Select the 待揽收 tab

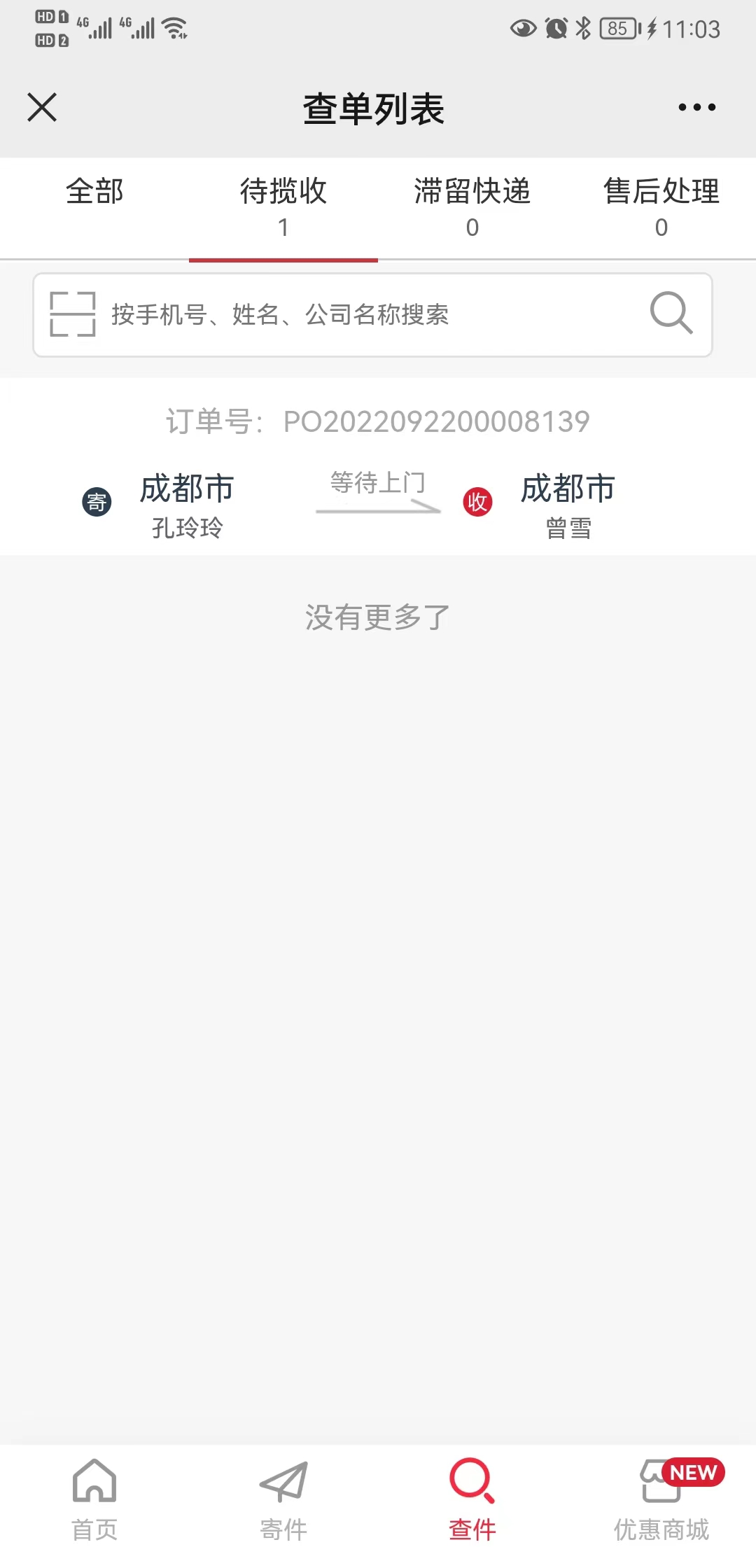(x=283, y=209)
